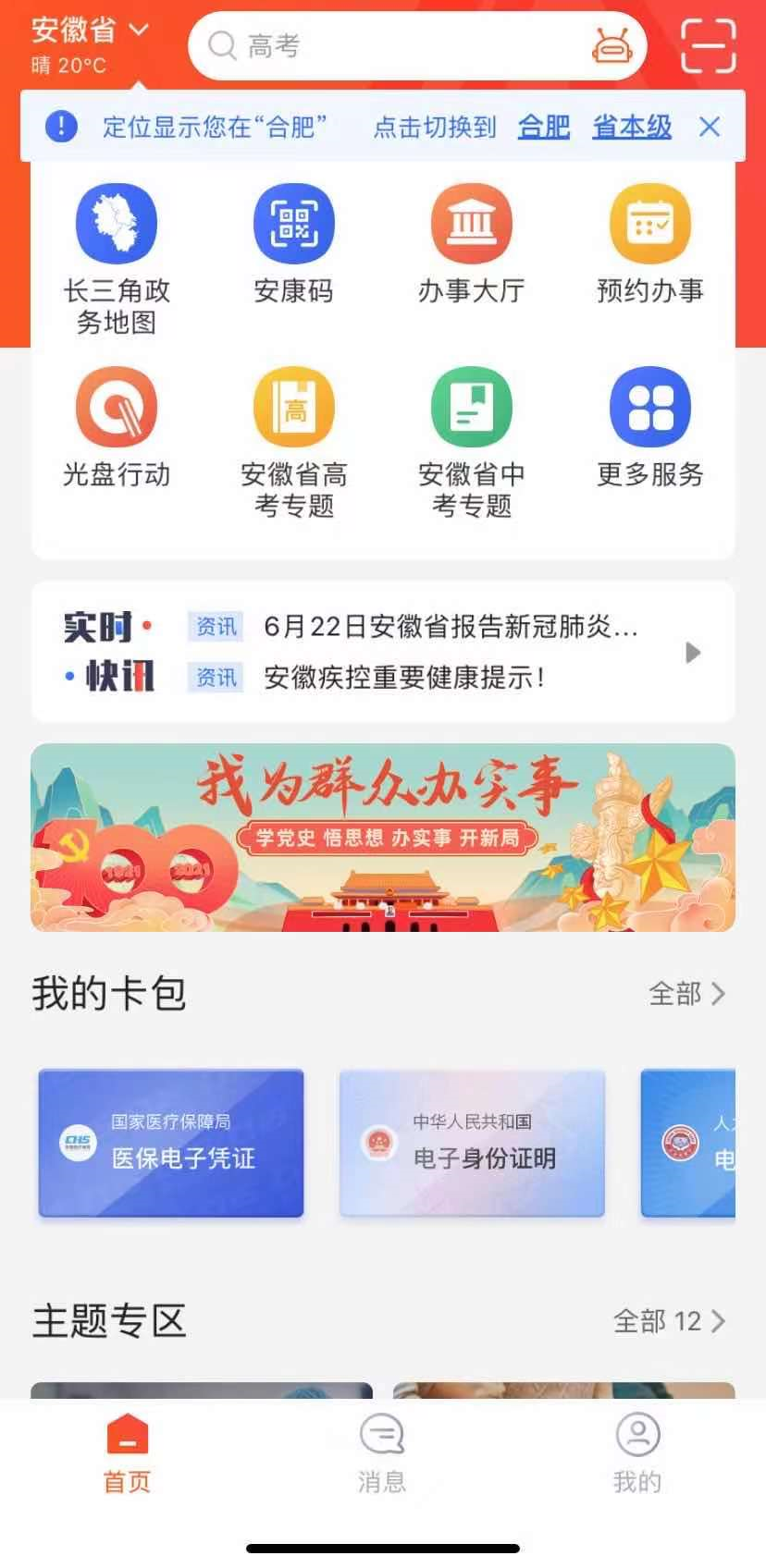
Task: Open the 安徽省 region dropdown
Action: (90, 31)
